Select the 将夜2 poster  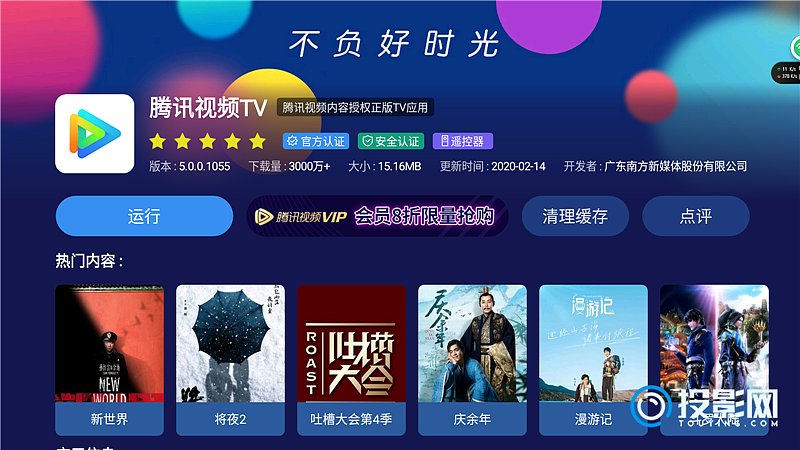click(230, 358)
